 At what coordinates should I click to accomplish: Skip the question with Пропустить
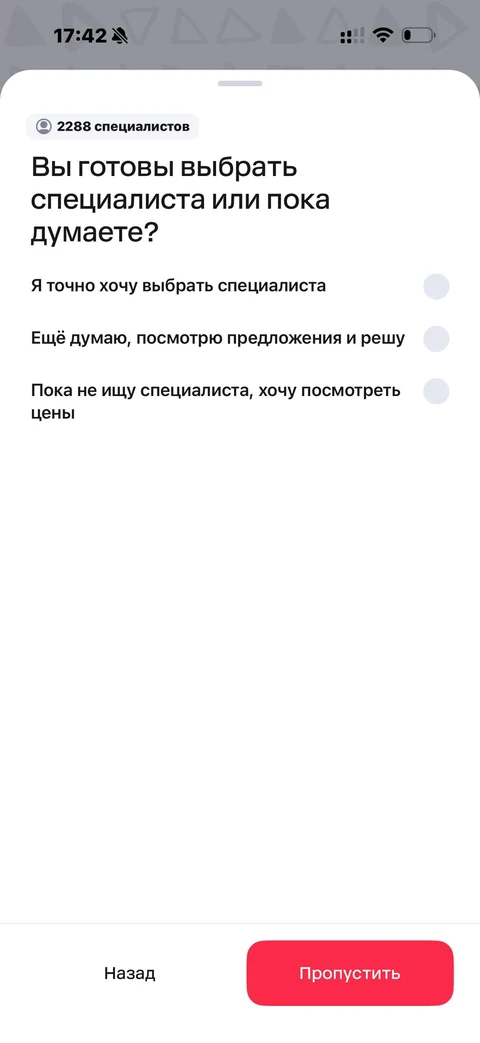tap(350, 973)
